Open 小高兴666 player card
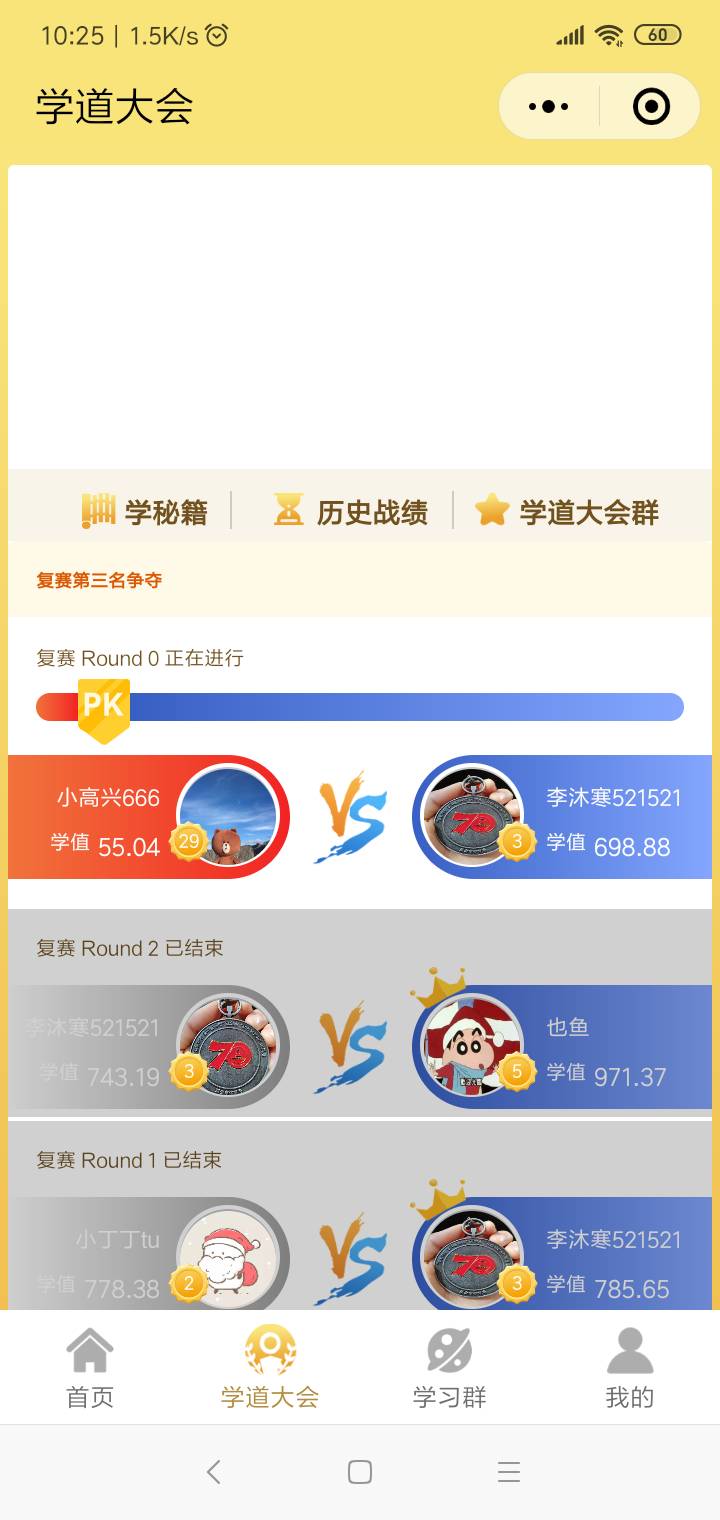 tap(150, 818)
